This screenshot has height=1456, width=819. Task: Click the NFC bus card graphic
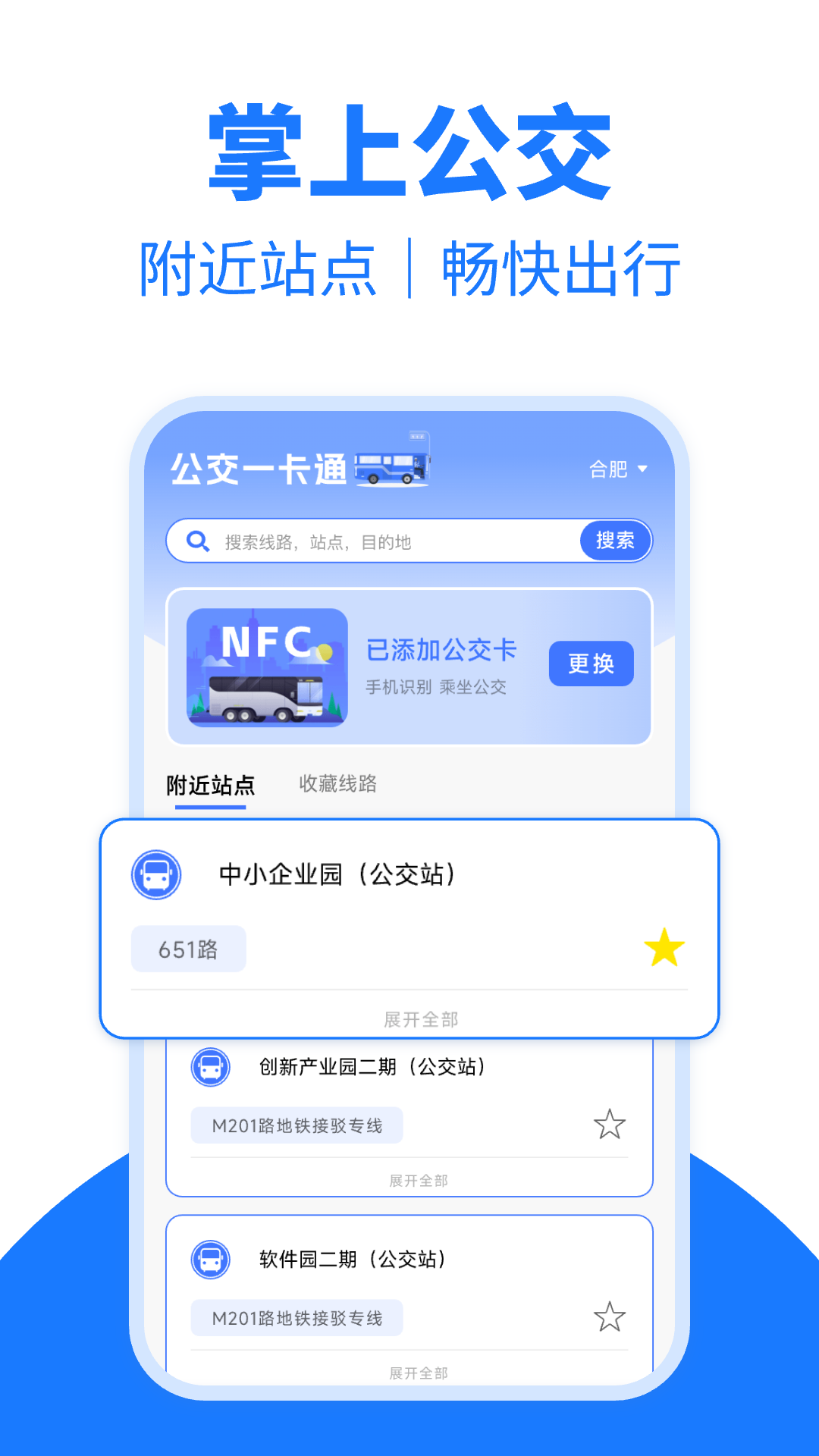267,666
